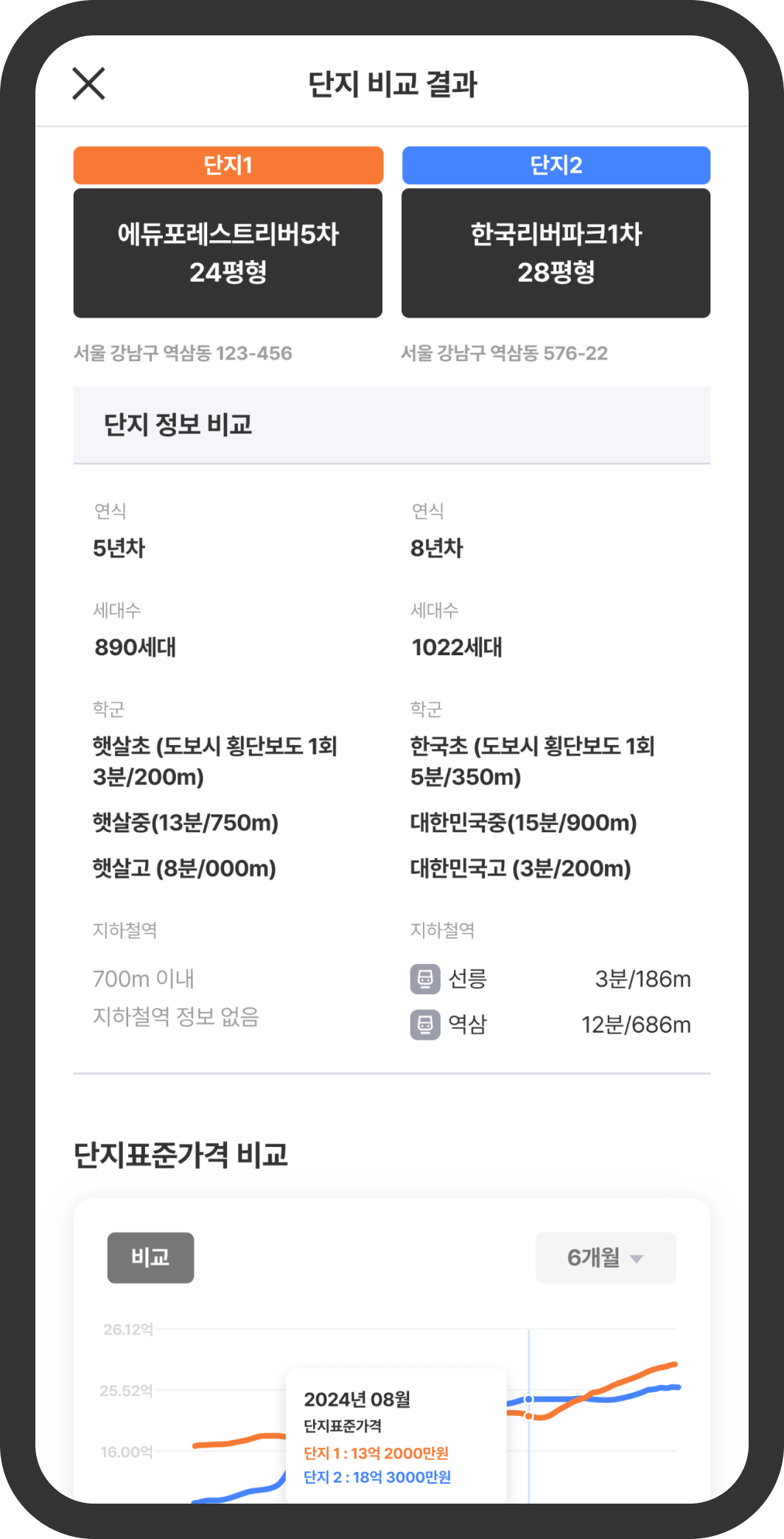Click the subway icon next to 역삼 station
Image resolution: width=784 pixels, height=1539 pixels.
coord(426,1025)
